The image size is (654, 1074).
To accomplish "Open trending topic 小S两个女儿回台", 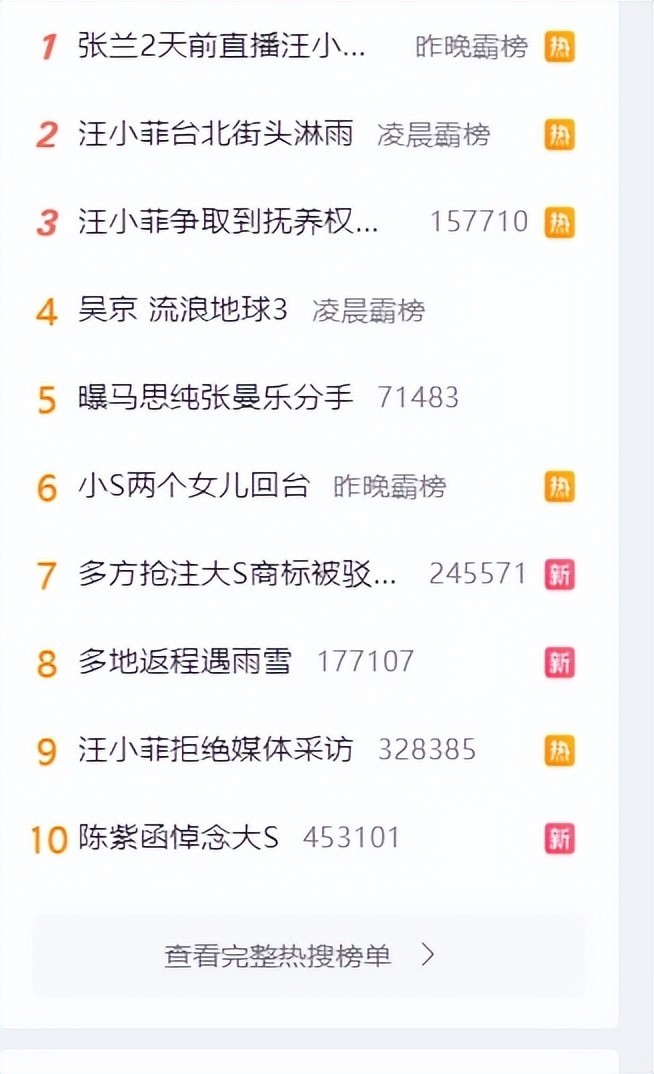I will click(194, 487).
